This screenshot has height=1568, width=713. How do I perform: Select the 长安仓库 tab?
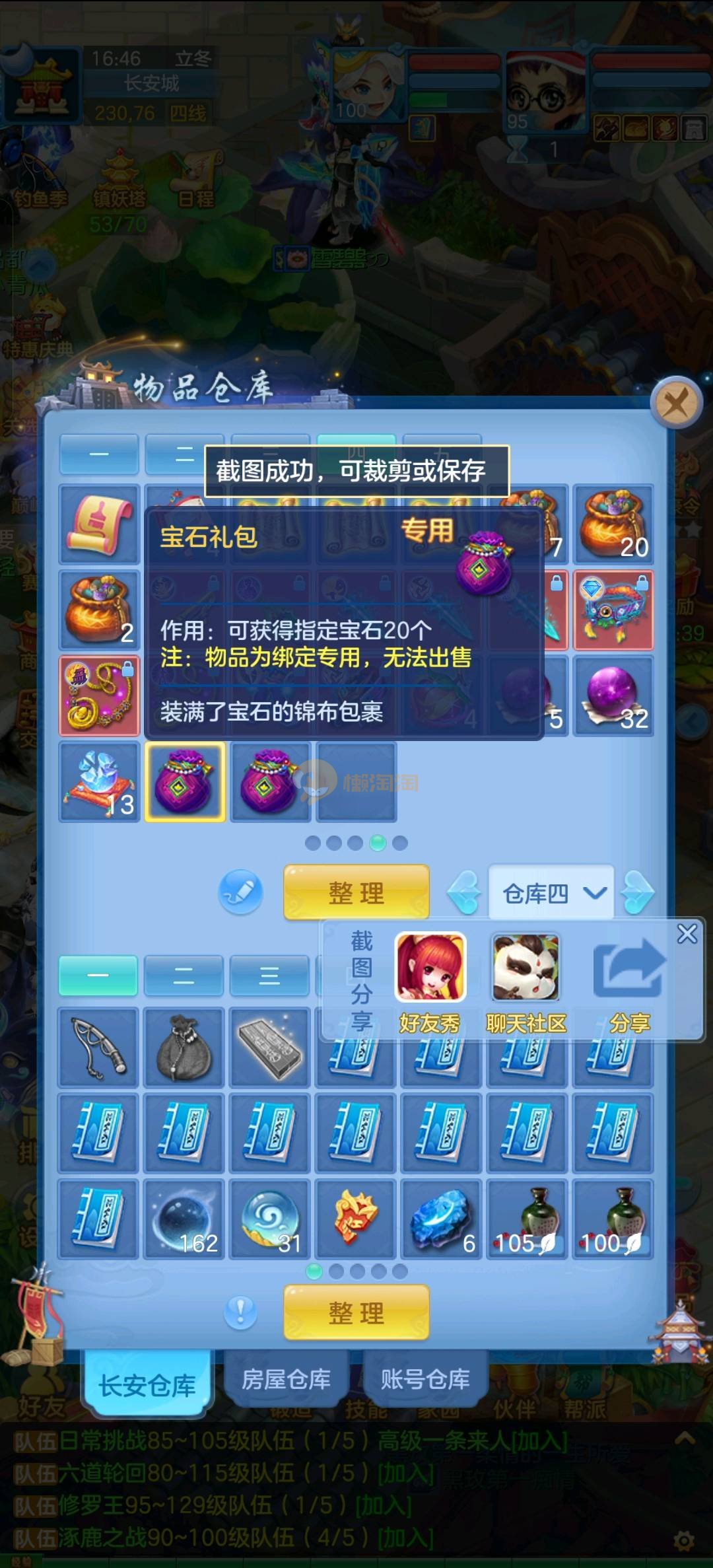coord(147,1384)
